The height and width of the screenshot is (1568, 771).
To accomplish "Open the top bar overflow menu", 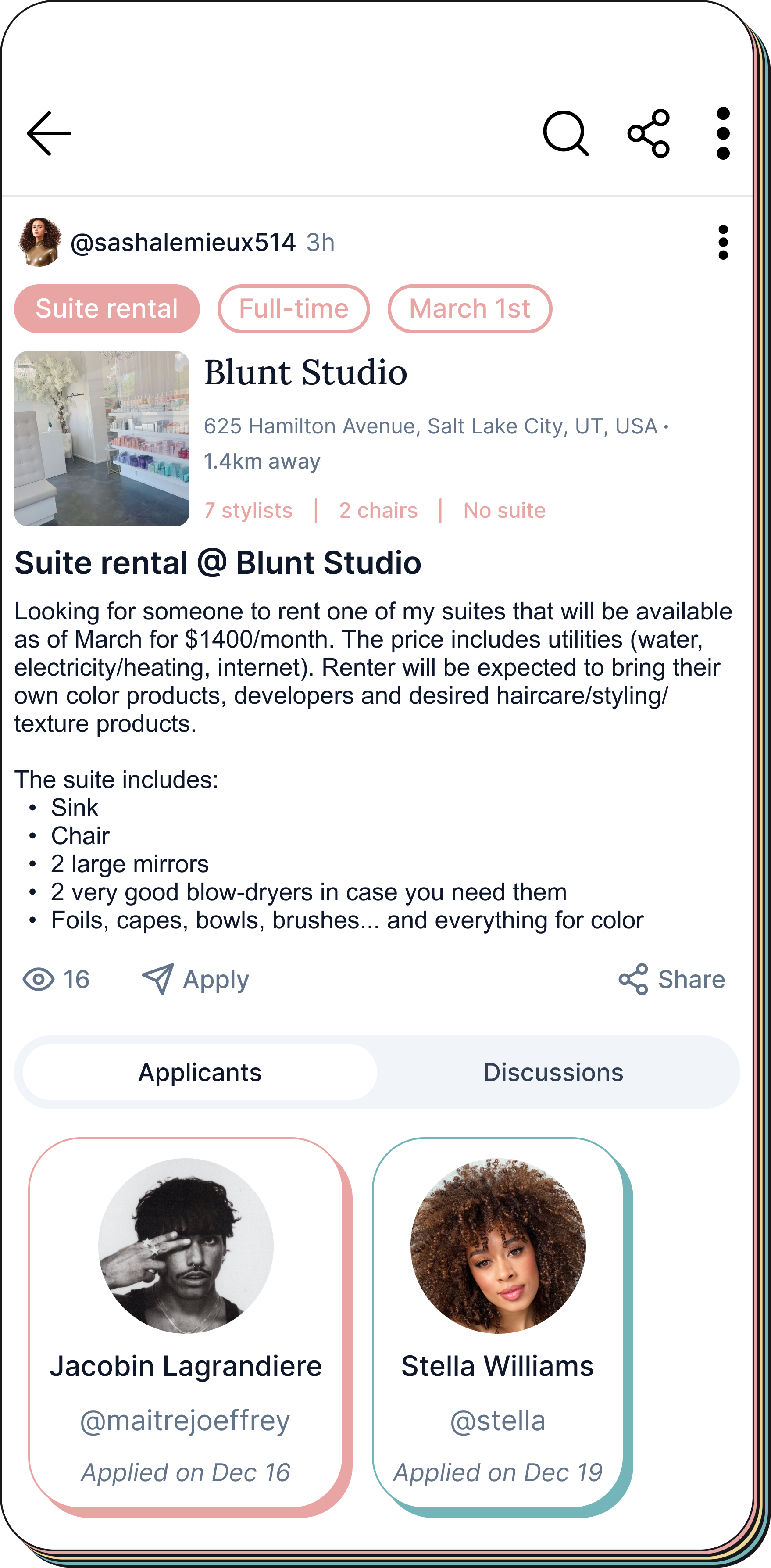I will [x=723, y=133].
